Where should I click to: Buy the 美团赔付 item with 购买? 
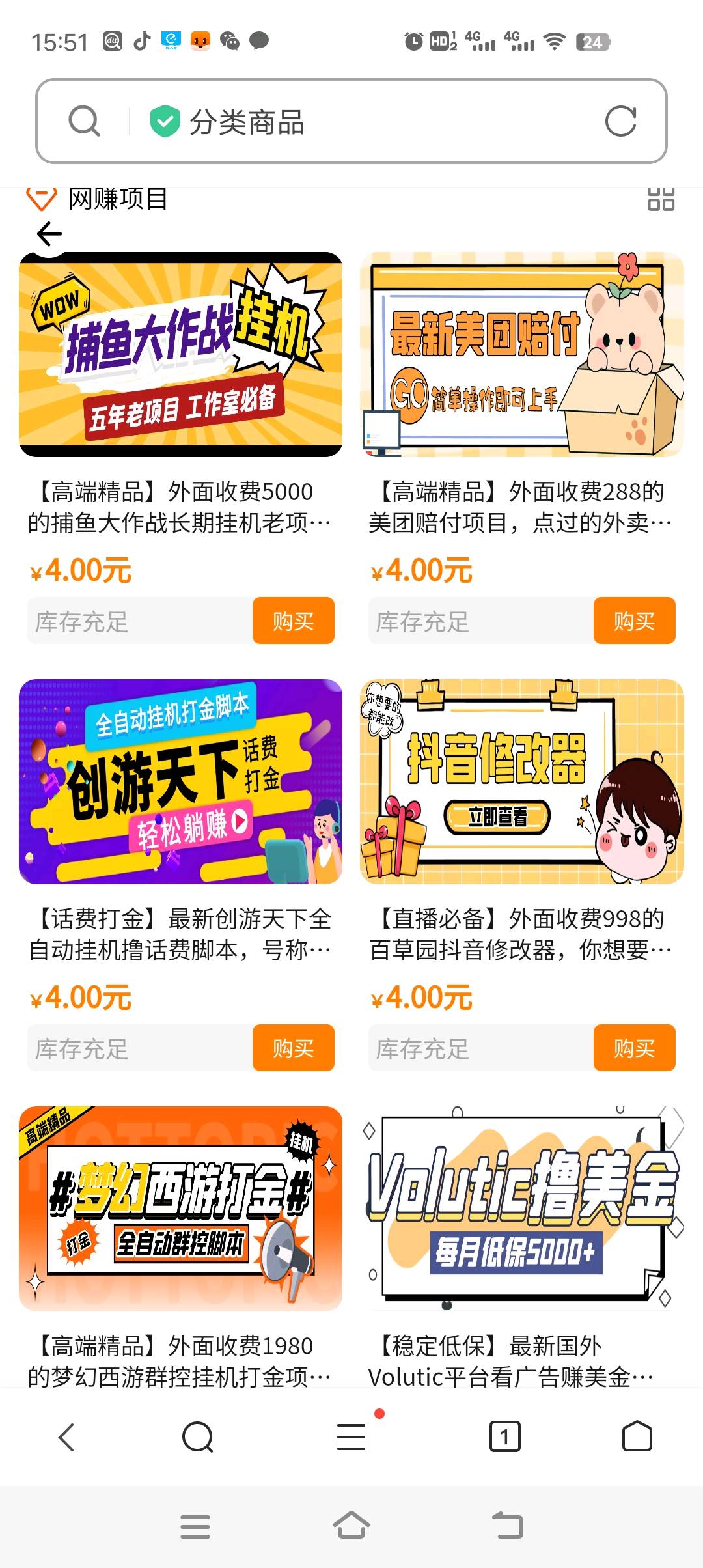634,621
